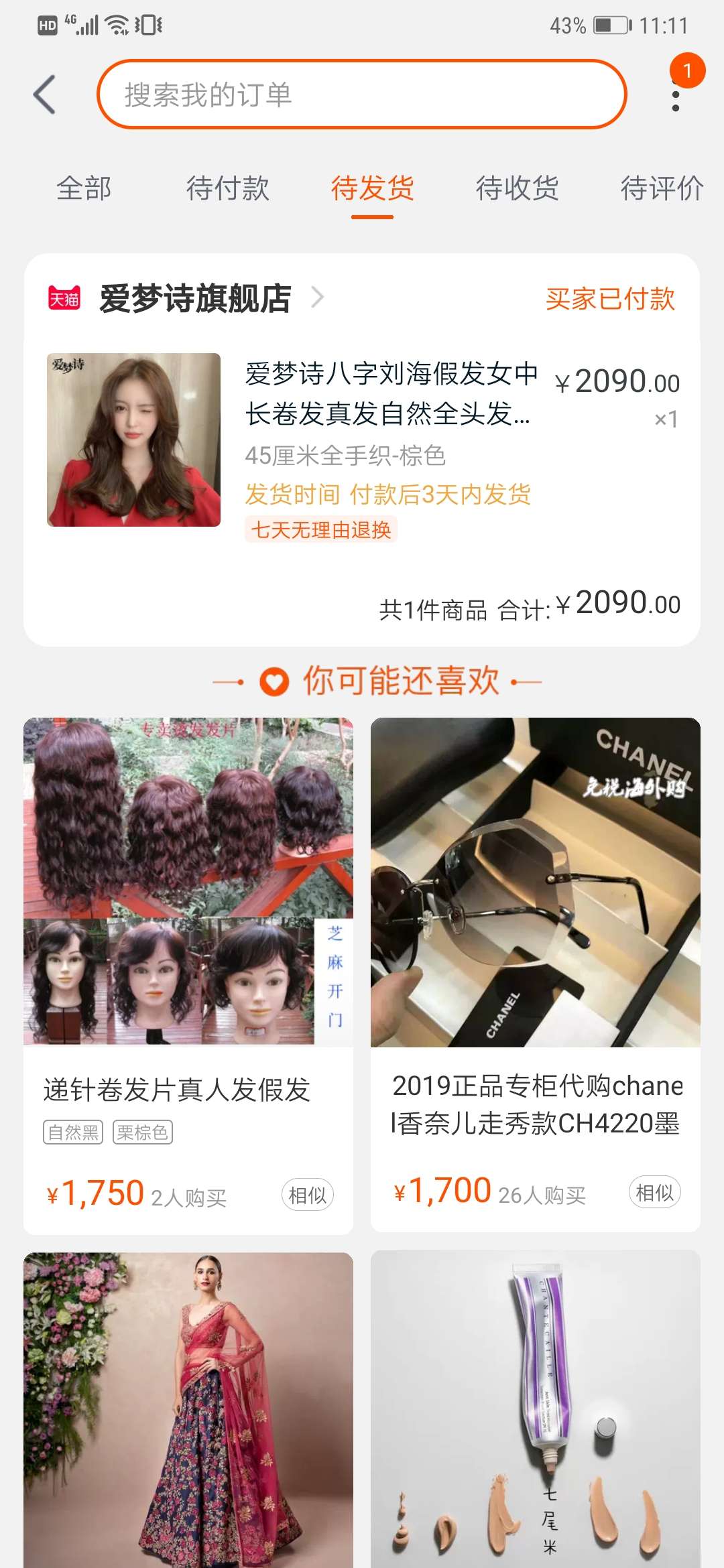Open the foundation tube product card
The image size is (724, 1568).
click(535, 1407)
